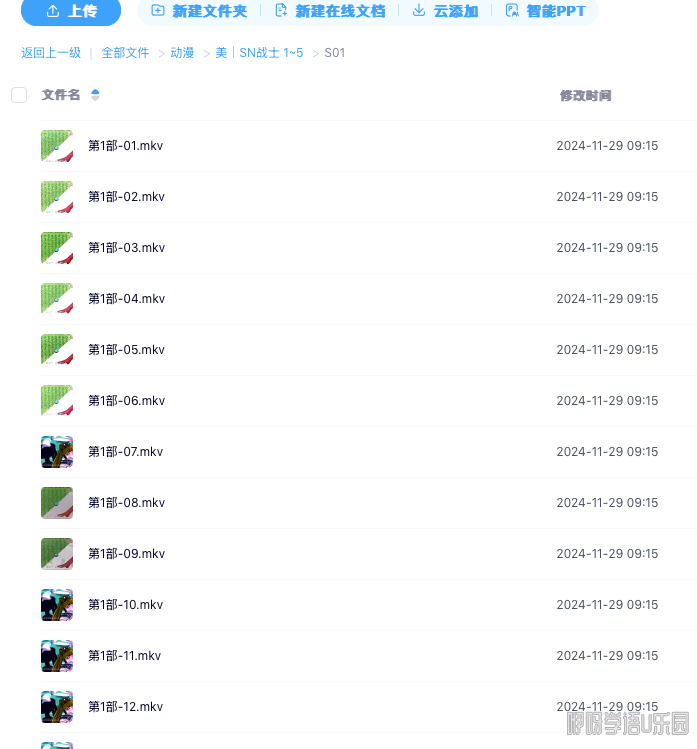The height and width of the screenshot is (749, 697).
Task: Open 云添加 cloud add option
Action: 445,11
